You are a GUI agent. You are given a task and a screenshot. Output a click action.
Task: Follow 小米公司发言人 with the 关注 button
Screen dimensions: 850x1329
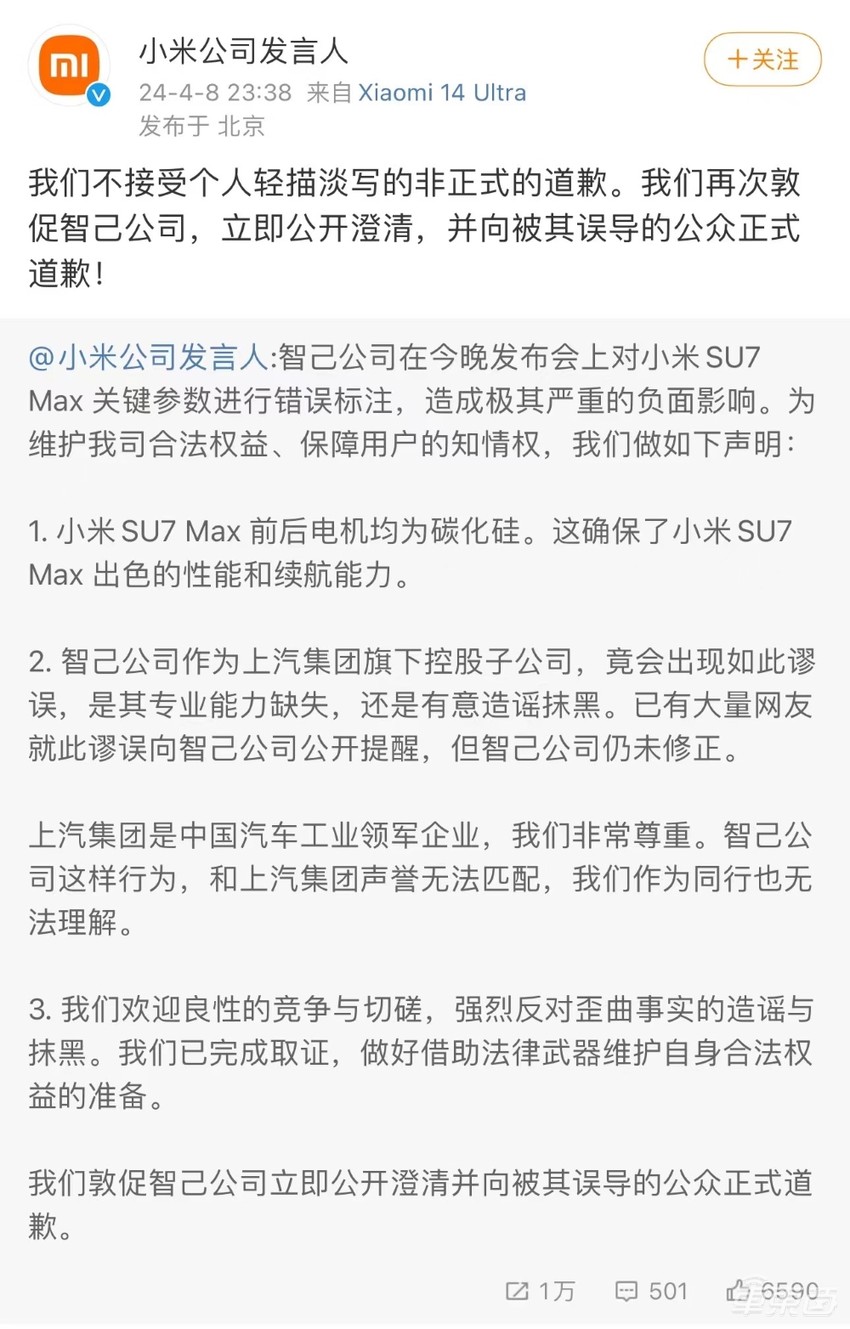762,60
